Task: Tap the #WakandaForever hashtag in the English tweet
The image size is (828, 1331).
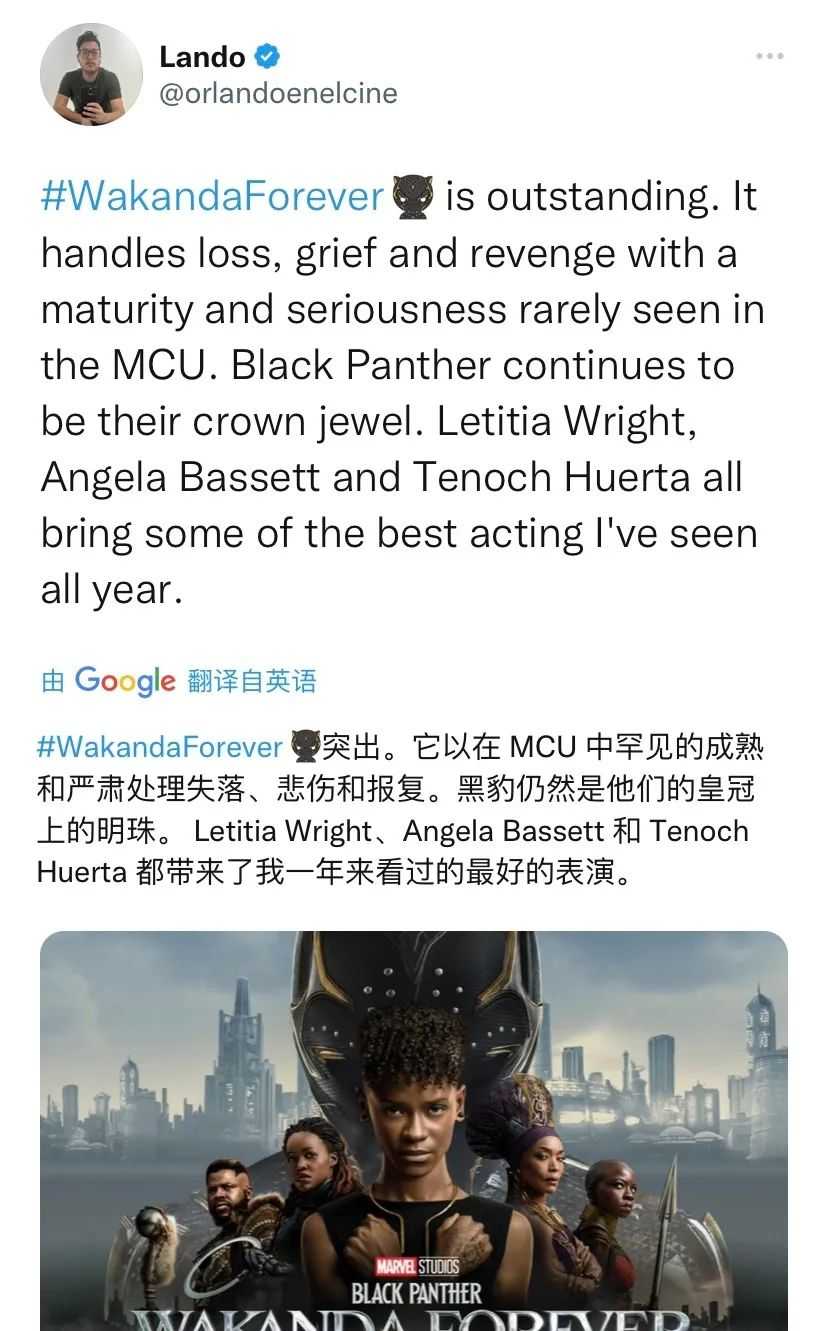Action: [x=212, y=197]
